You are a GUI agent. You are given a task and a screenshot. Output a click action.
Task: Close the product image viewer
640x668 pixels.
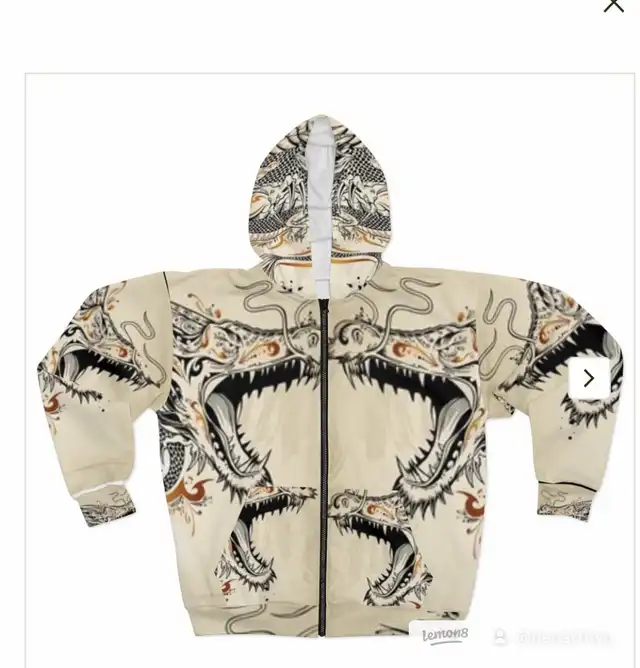[x=613, y=6]
